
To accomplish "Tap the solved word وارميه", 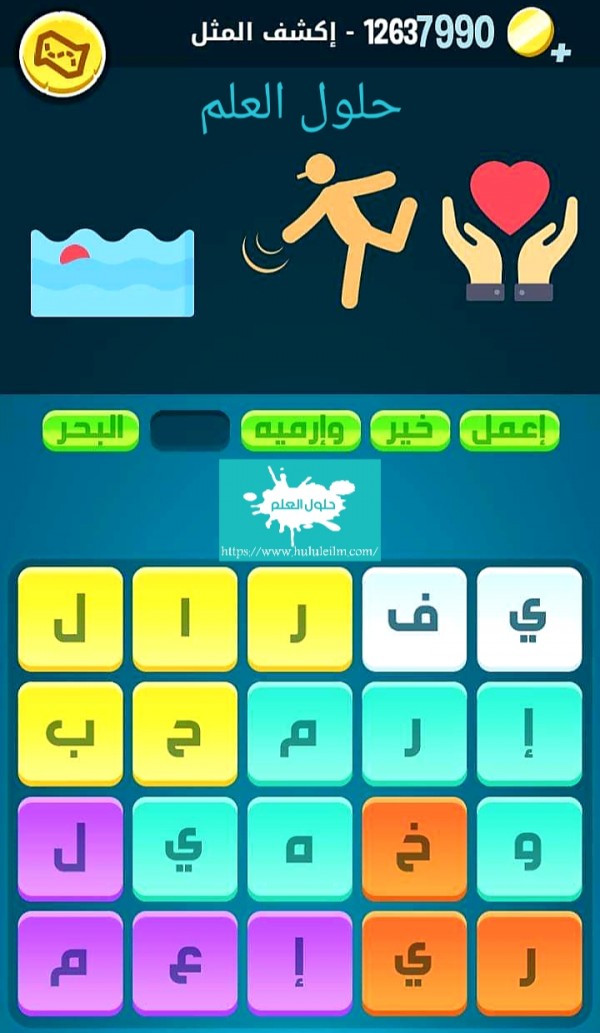I will coord(301,430).
